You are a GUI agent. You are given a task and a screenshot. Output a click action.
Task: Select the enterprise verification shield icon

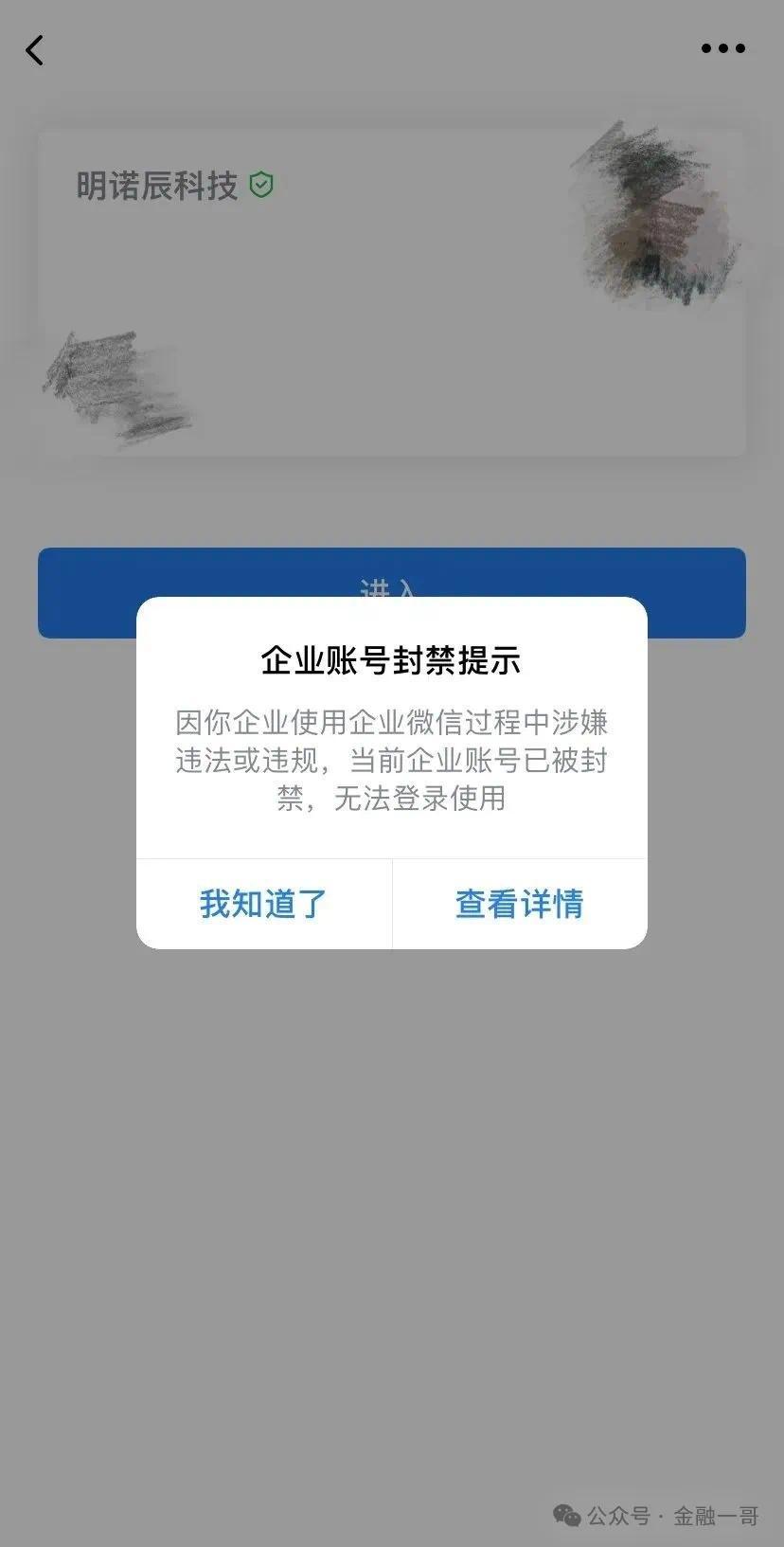pyautogui.click(x=262, y=185)
